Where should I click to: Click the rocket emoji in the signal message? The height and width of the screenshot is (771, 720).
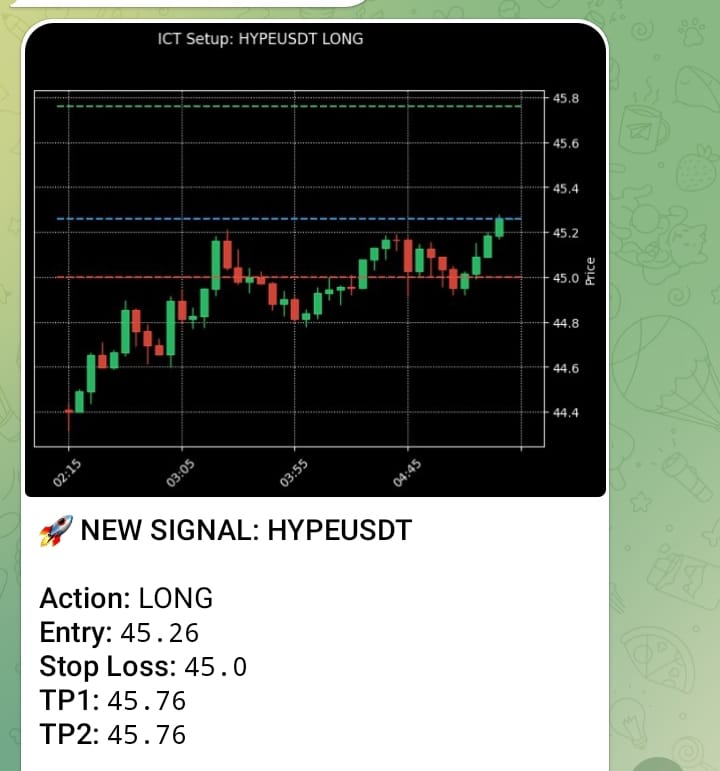pos(54,530)
